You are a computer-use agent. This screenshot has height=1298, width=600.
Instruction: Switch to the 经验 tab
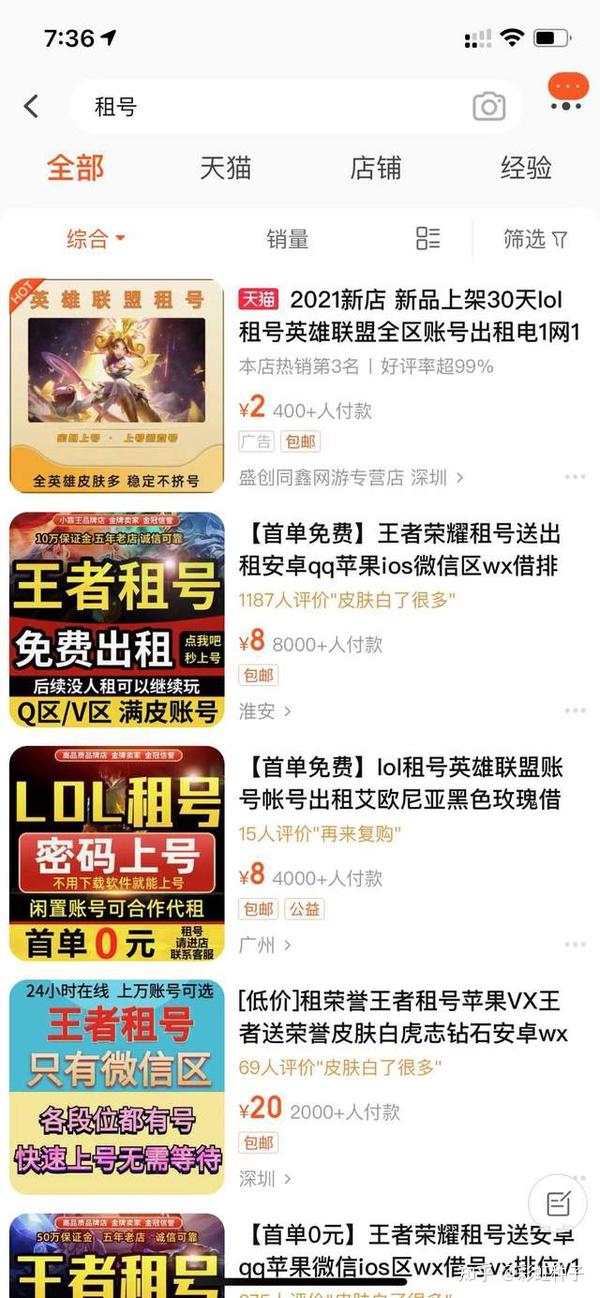tap(526, 168)
